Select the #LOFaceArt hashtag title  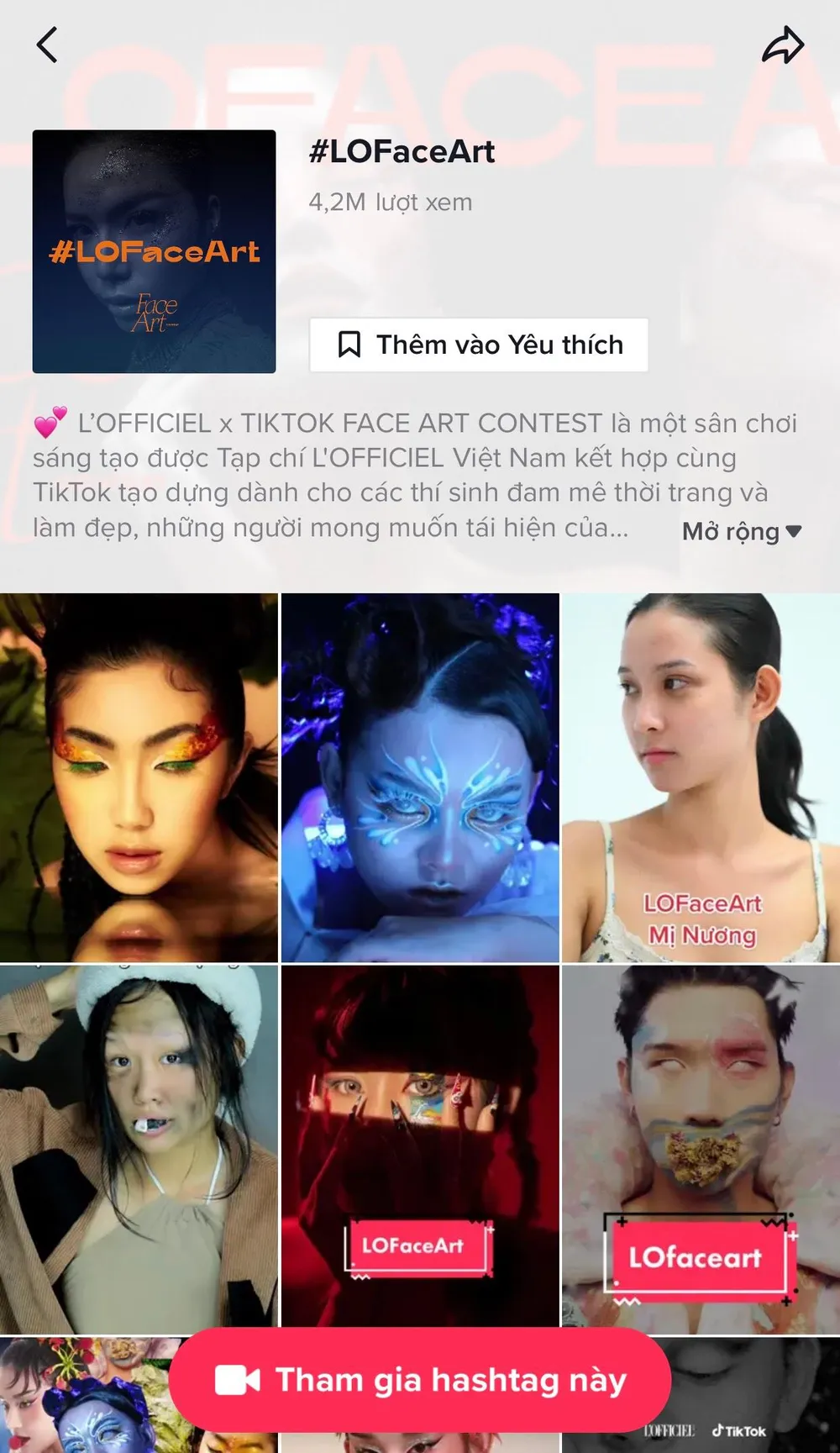click(401, 151)
